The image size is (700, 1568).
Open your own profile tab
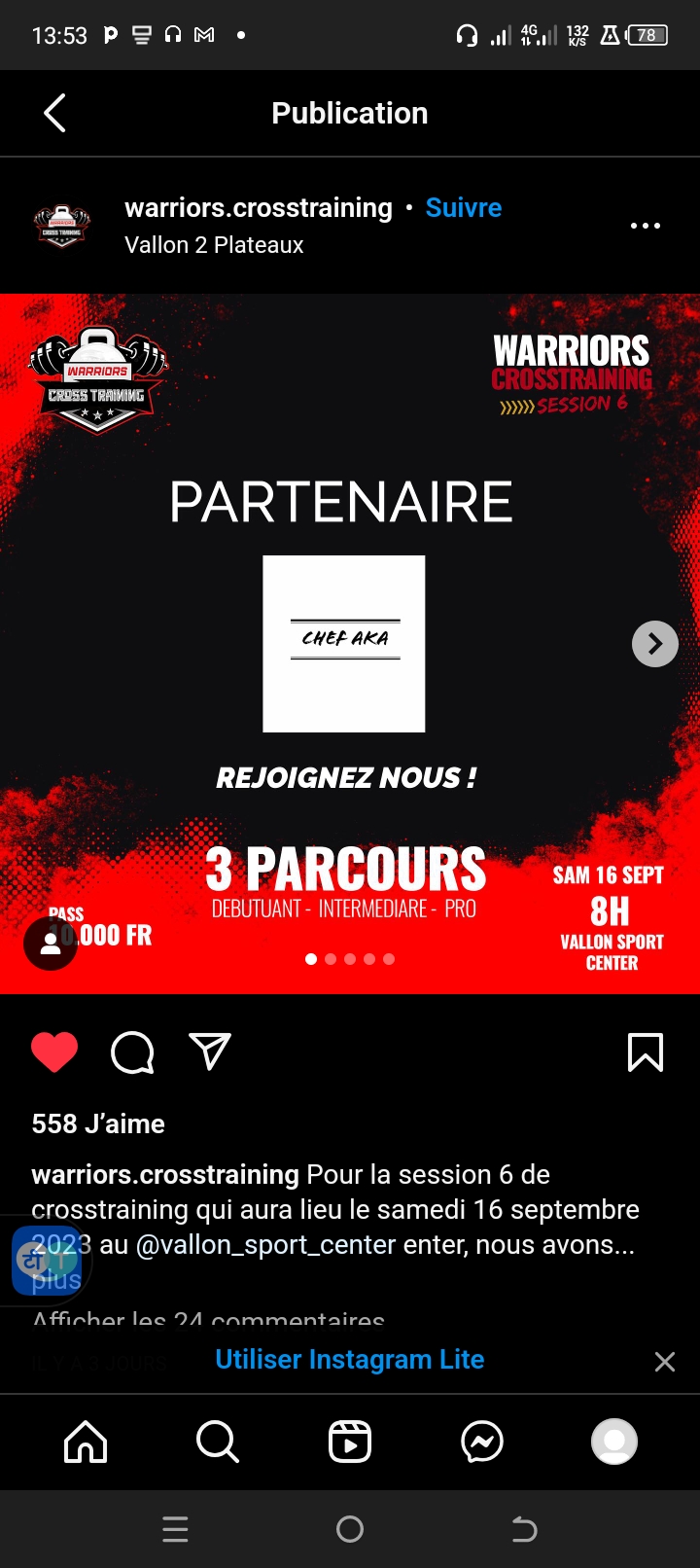coord(614,1442)
